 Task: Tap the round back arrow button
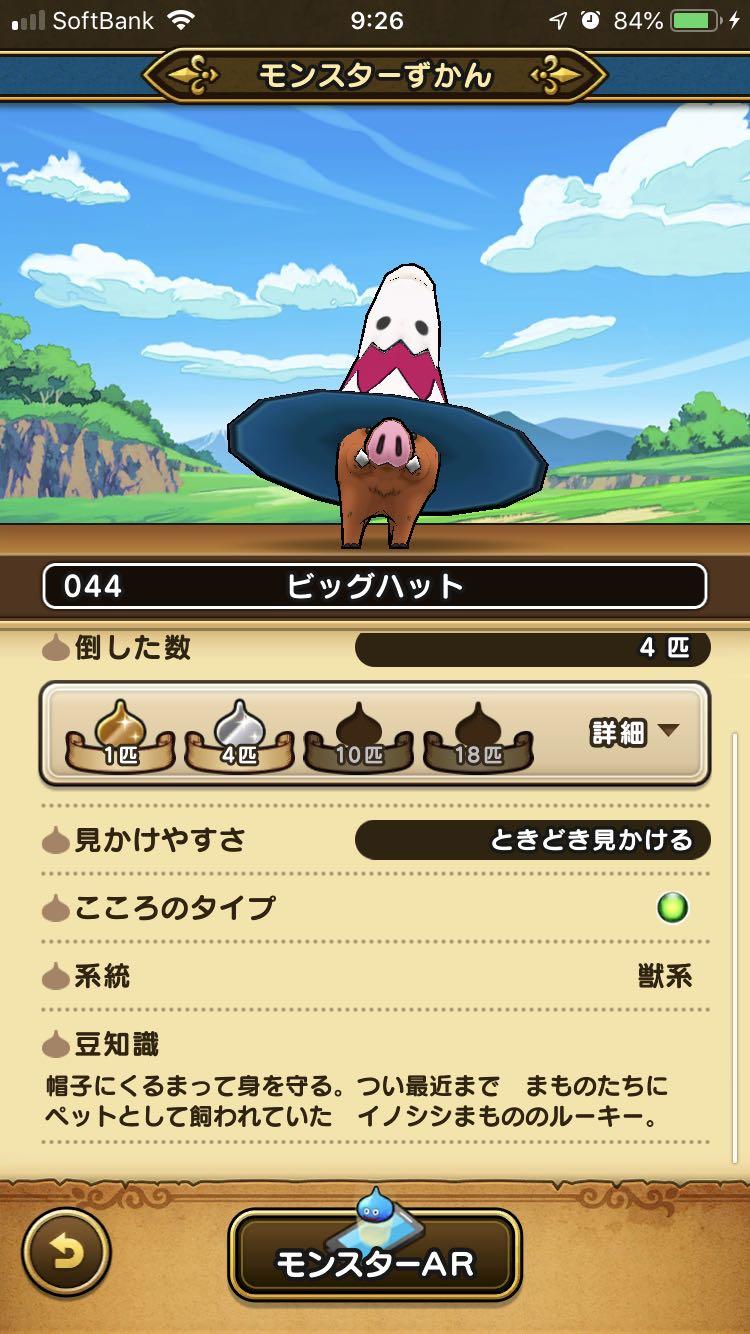(66, 1252)
